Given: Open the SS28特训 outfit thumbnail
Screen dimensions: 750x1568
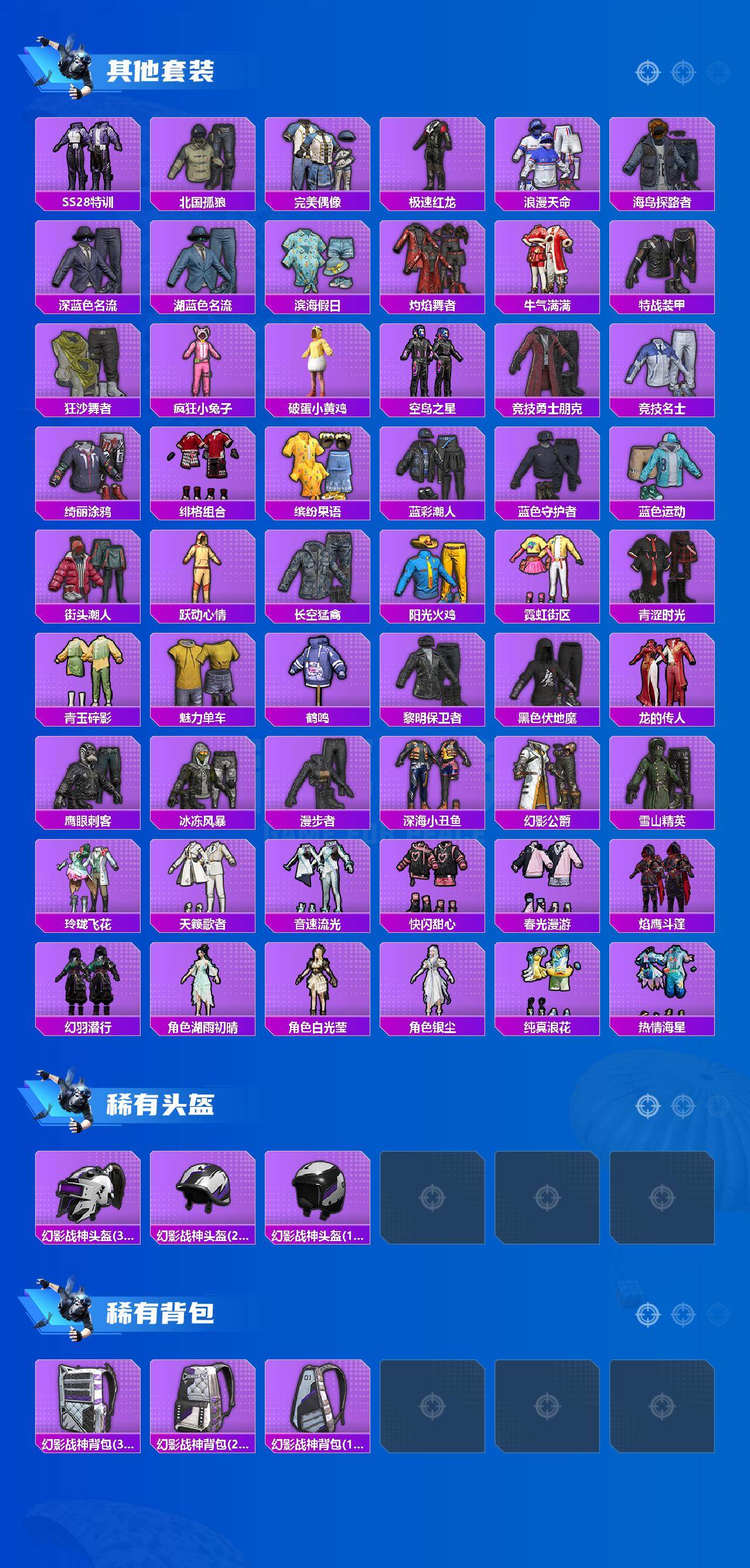Looking at the screenshot, I should 87,159.
